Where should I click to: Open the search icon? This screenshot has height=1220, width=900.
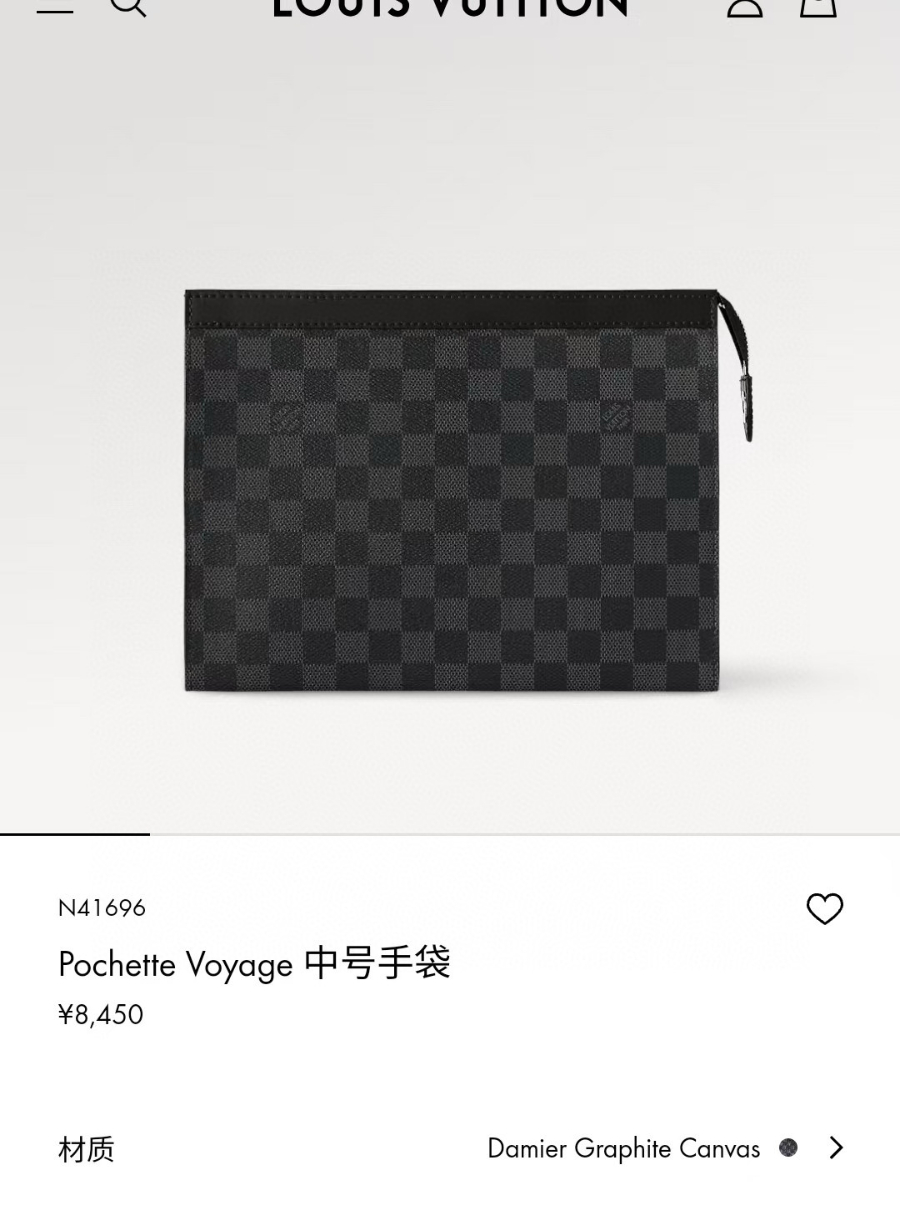click(128, 6)
